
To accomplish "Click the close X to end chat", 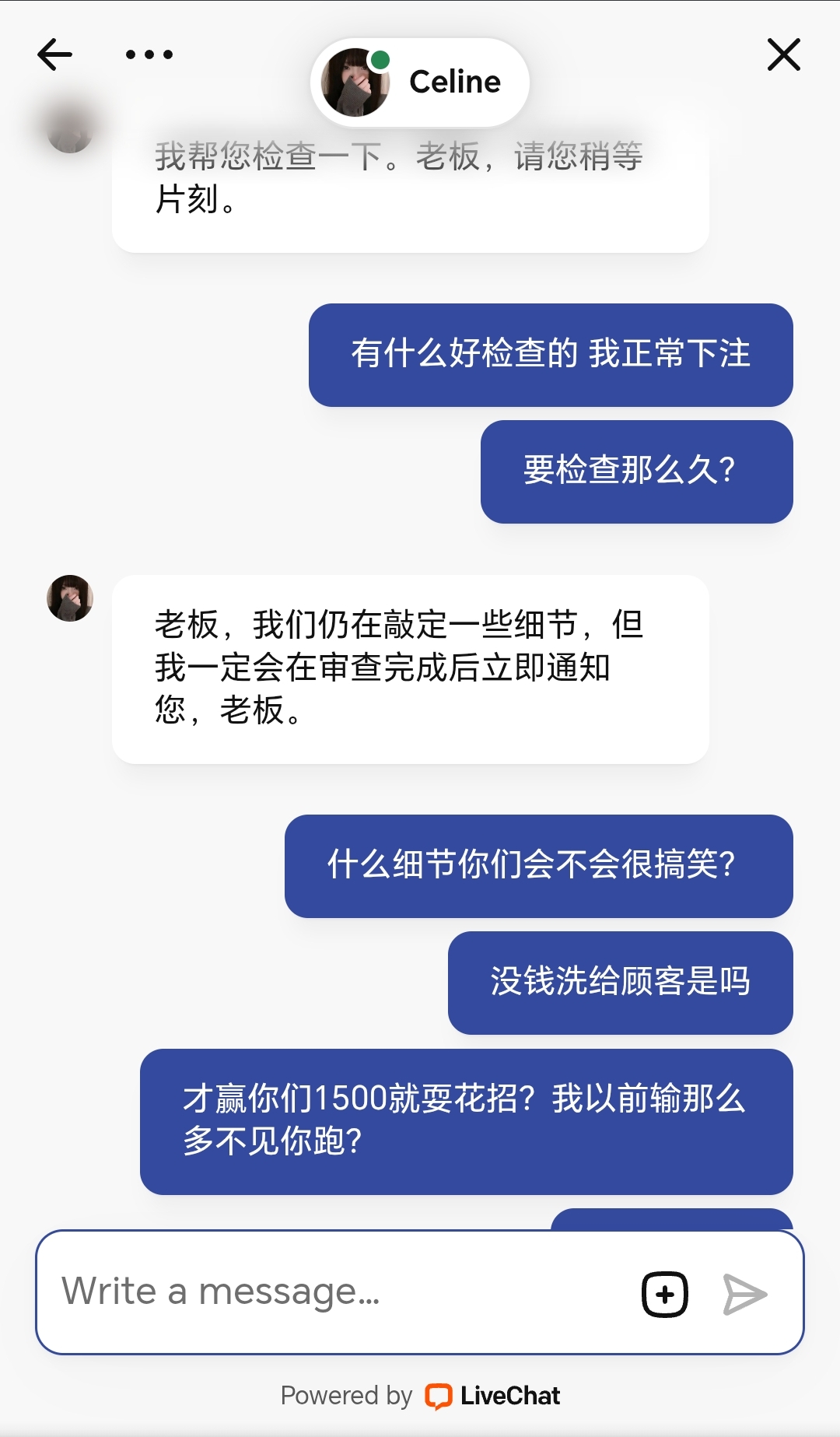I will click(783, 55).
